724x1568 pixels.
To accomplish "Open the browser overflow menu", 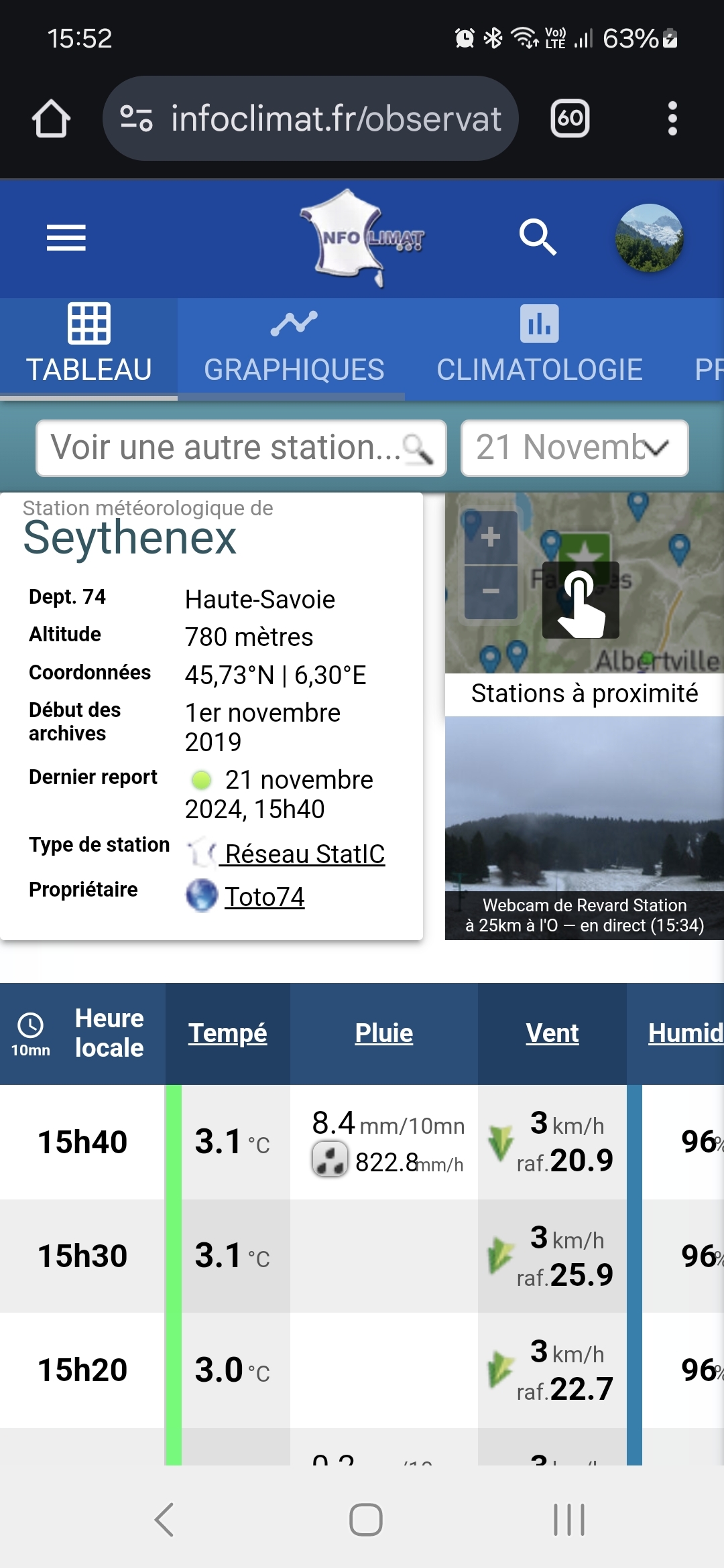I will click(672, 119).
